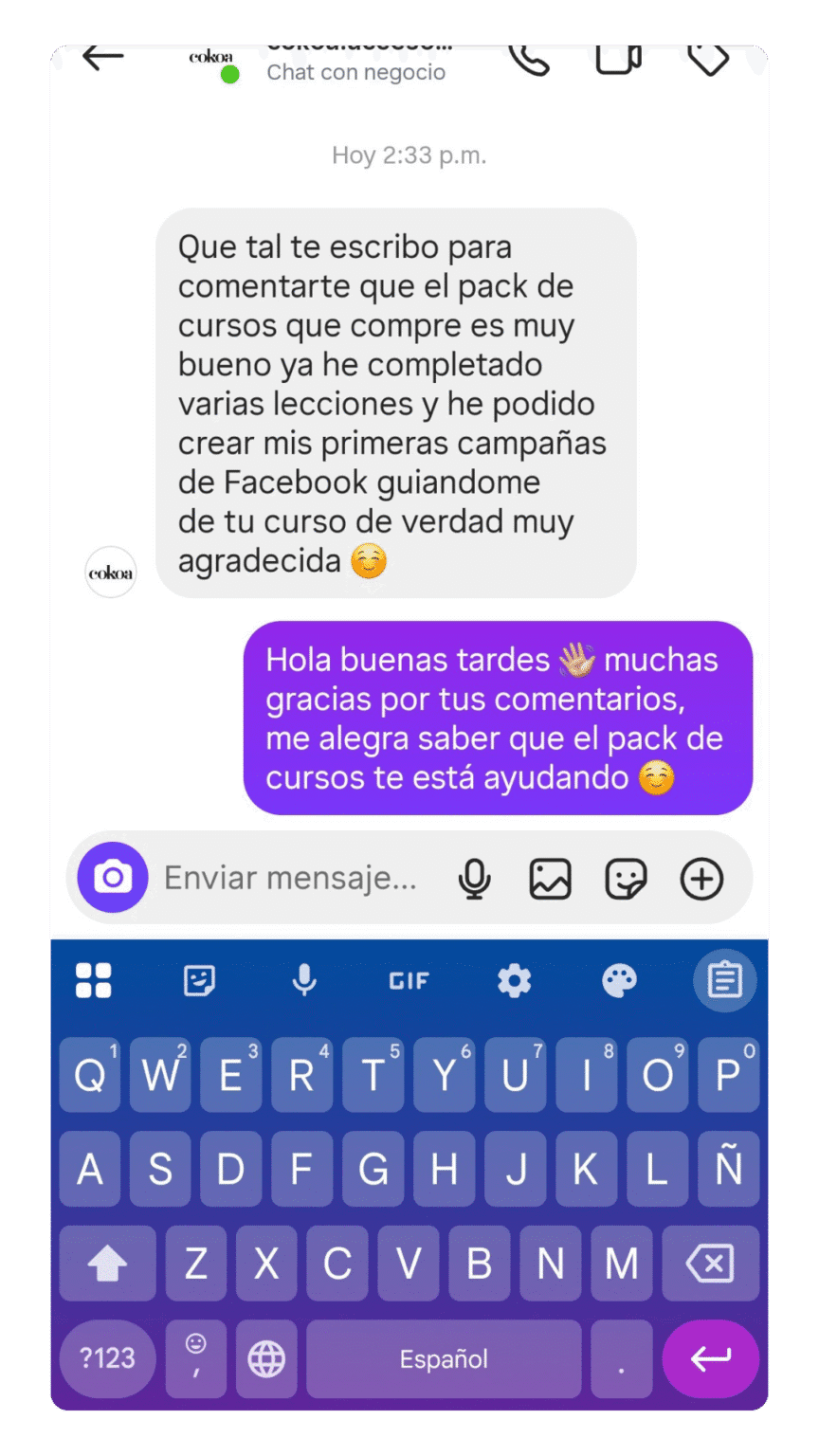Open the keyboard clipboard
819x1456 pixels.
coord(723,982)
